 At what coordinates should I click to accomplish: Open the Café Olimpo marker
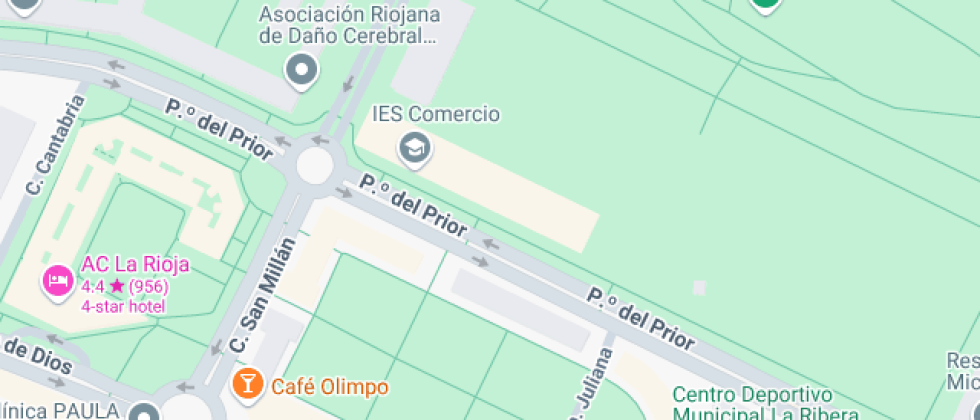click(x=246, y=383)
